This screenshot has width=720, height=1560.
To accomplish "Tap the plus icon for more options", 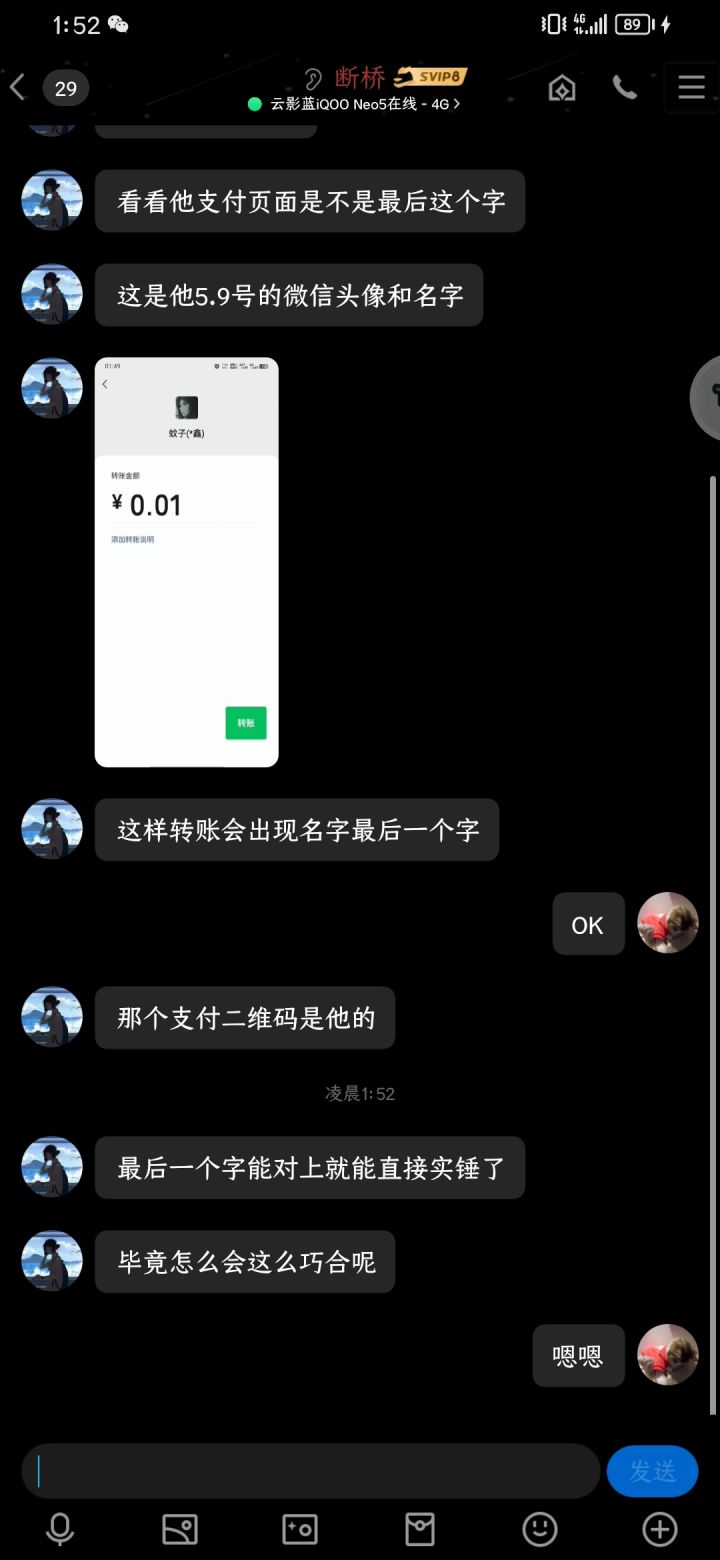I will (x=659, y=1529).
